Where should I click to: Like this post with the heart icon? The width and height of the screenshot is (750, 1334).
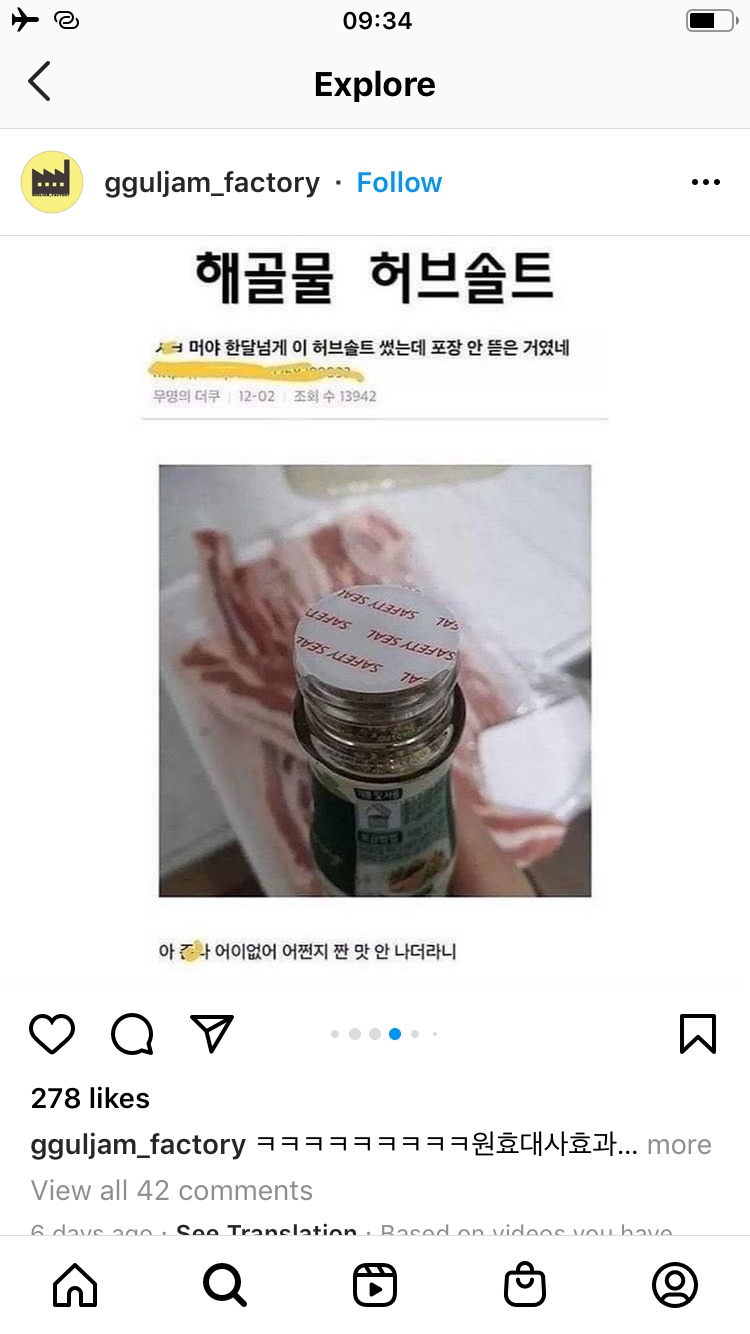tap(52, 1034)
